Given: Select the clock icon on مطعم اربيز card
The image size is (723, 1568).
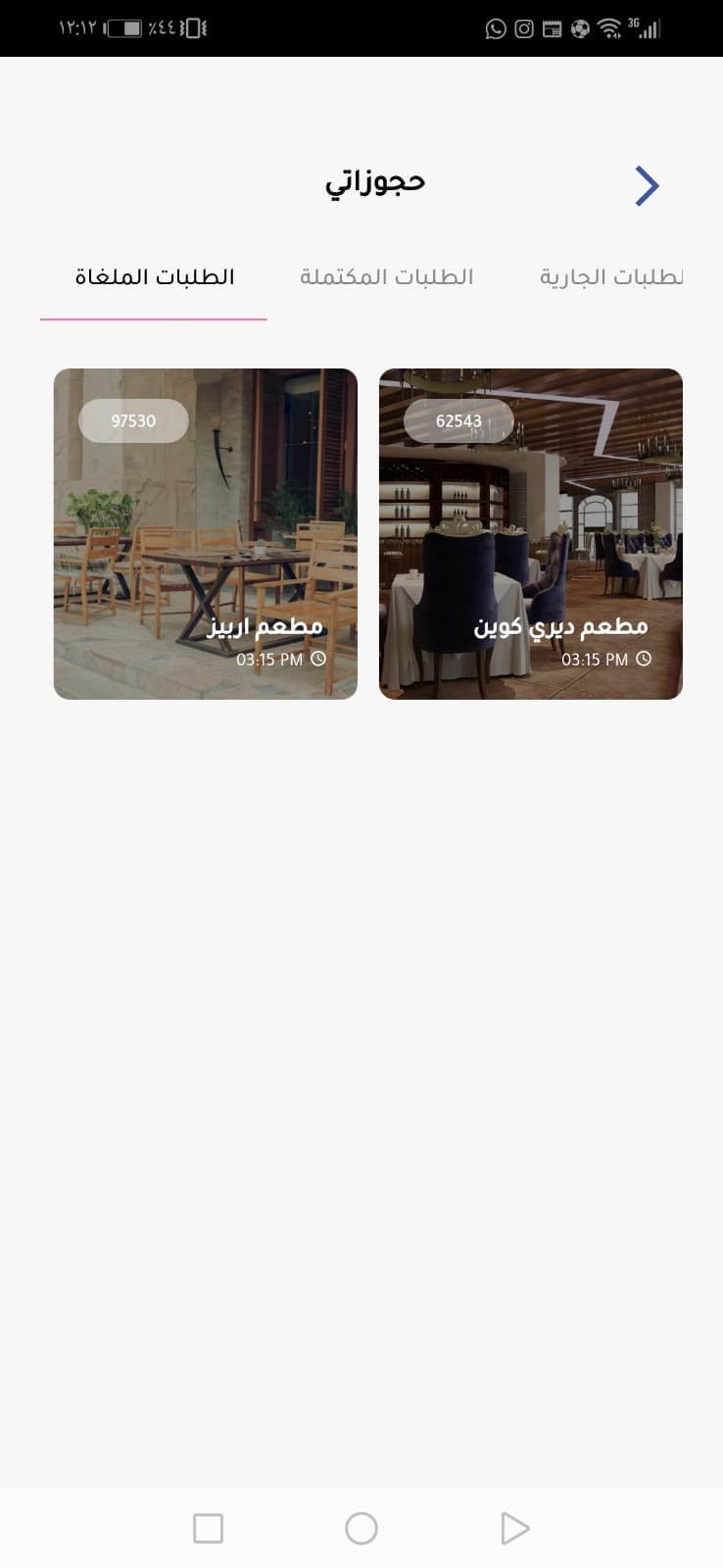Looking at the screenshot, I should click(315, 659).
